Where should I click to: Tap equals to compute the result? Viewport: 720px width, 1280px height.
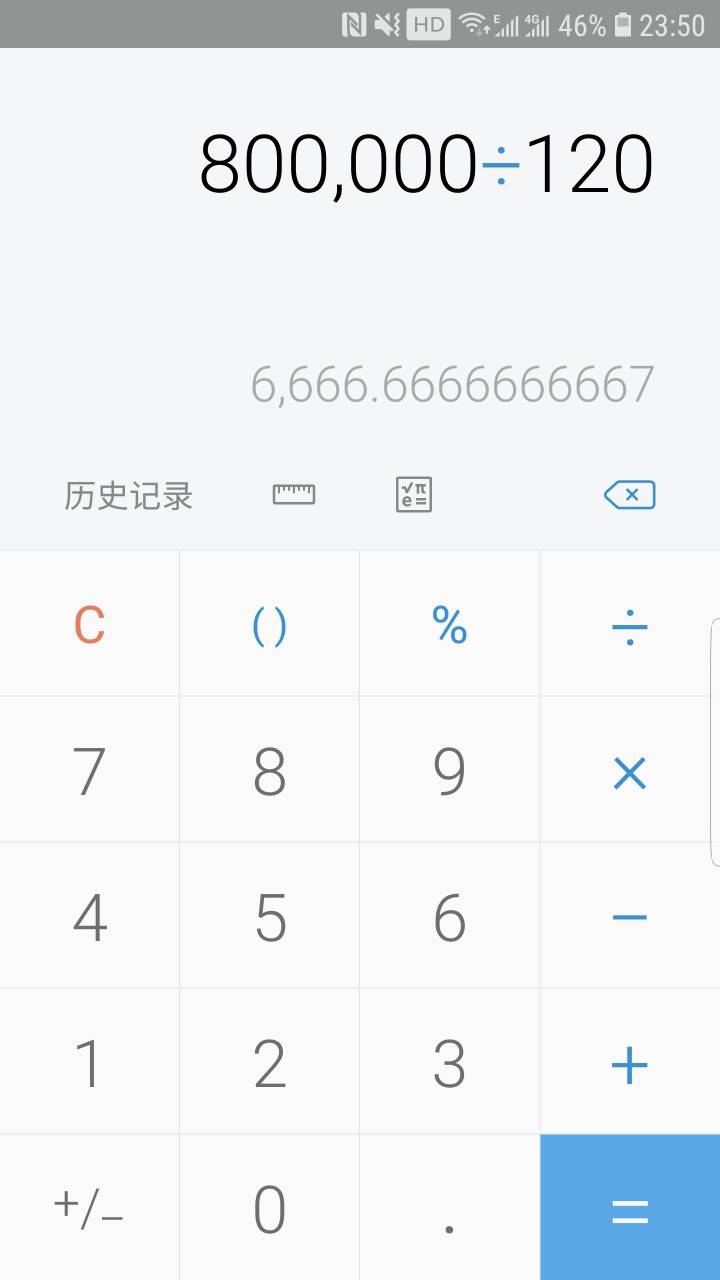pos(630,1208)
